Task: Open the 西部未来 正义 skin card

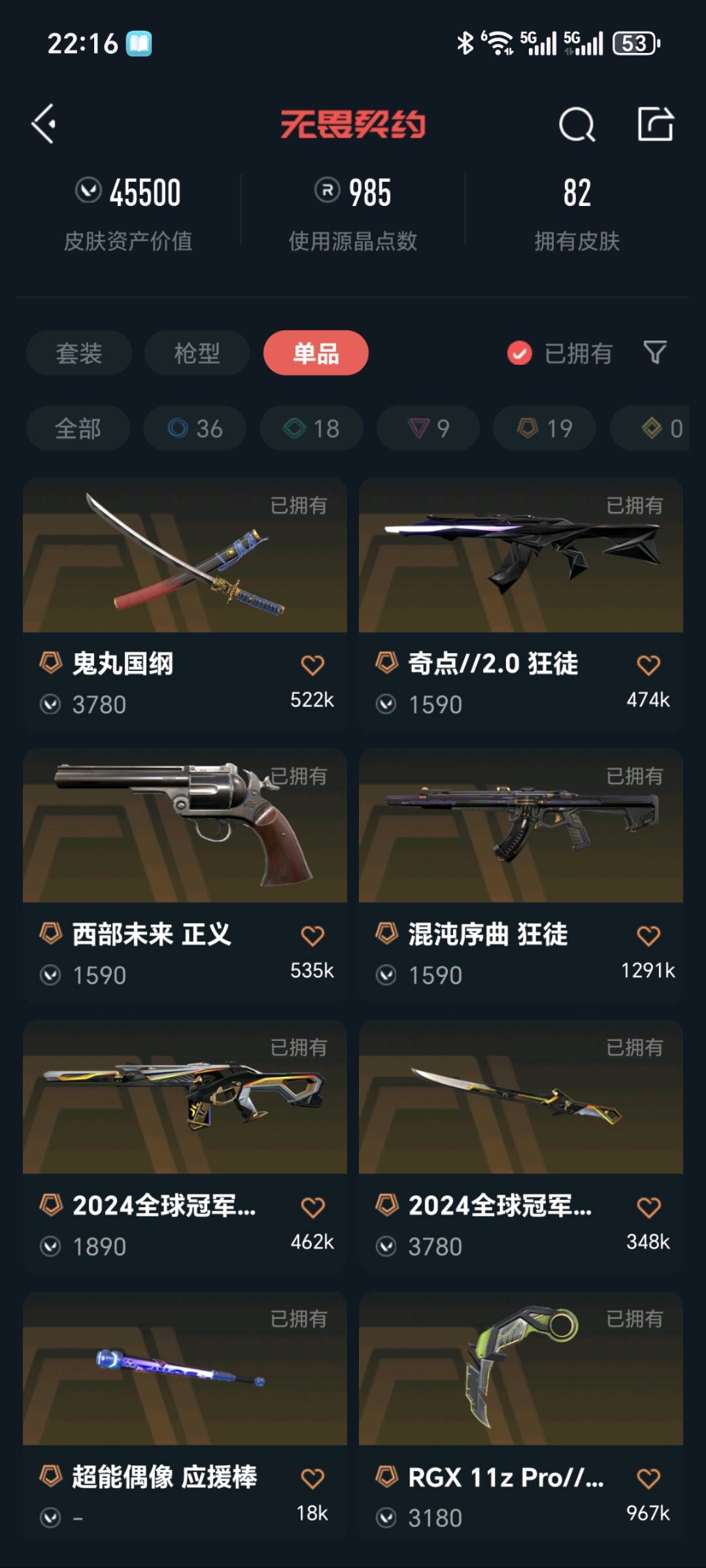Action: pyautogui.click(x=185, y=827)
